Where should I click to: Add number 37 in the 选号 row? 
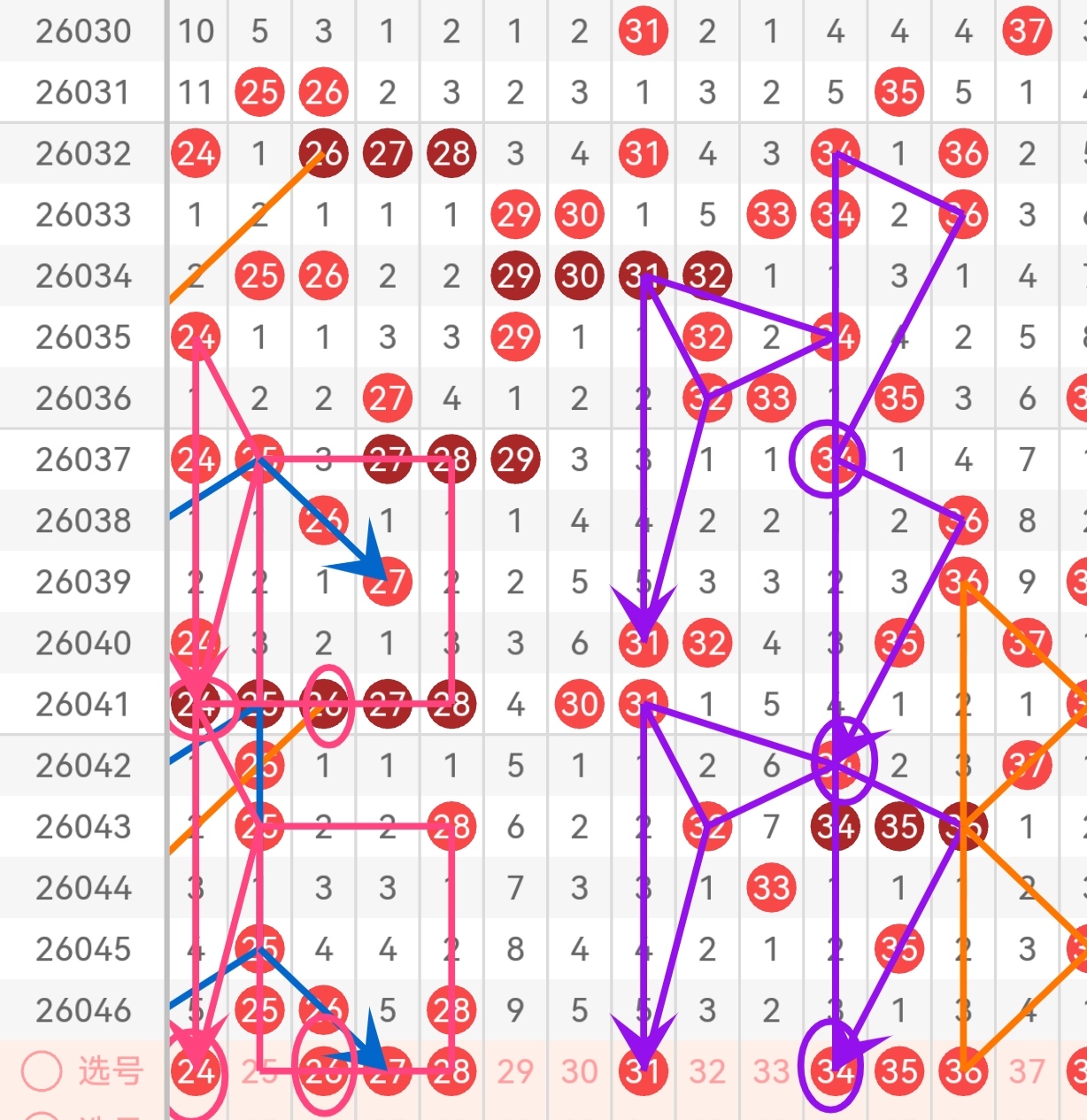coord(1027,1071)
